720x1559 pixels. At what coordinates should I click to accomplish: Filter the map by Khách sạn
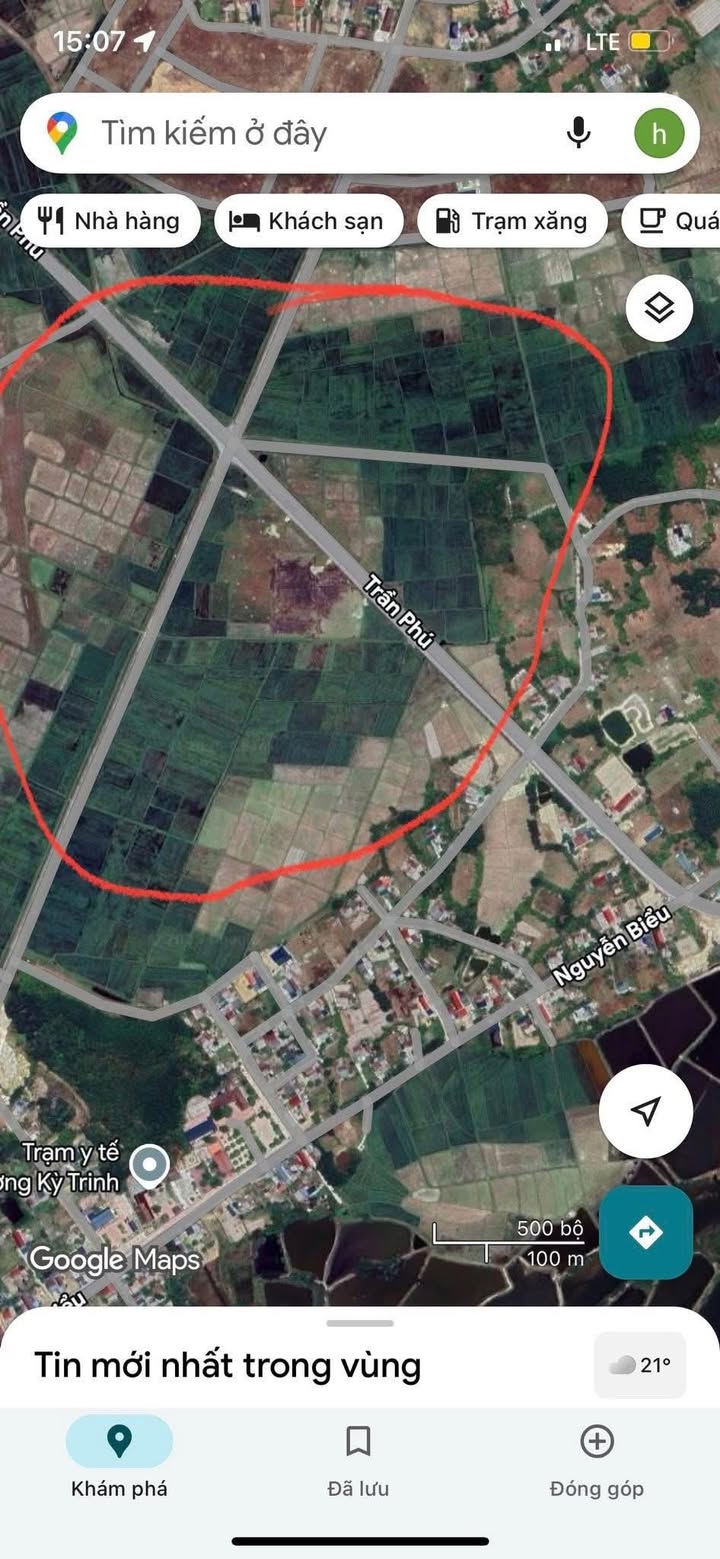(x=309, y=221)
